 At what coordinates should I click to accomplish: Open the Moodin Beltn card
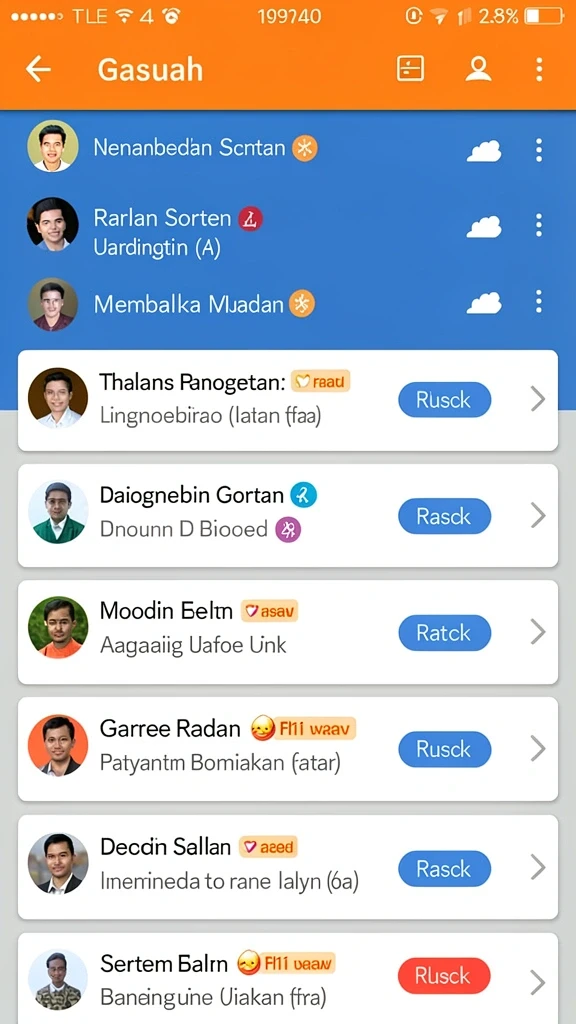point(288,632)
